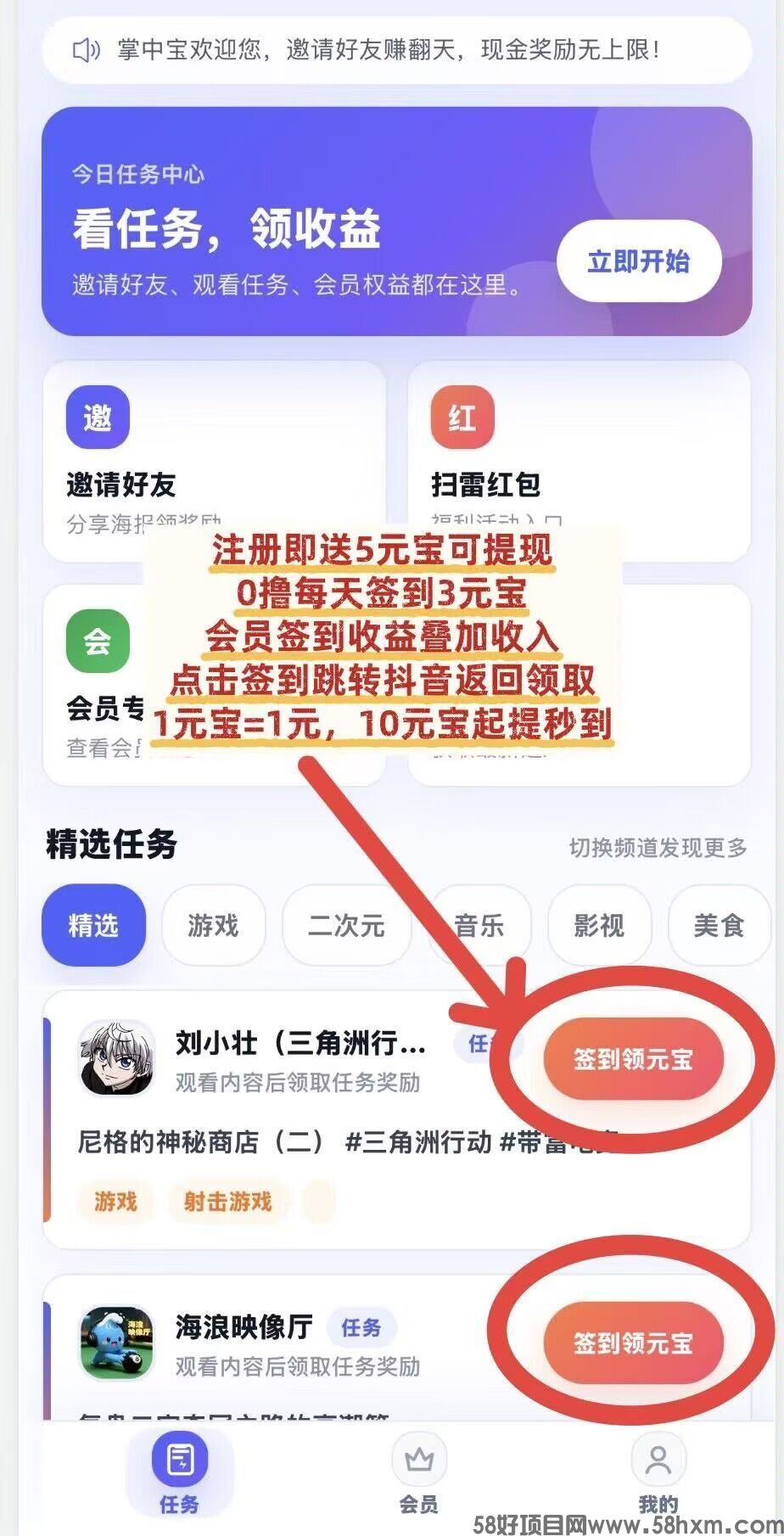Tap the 立即开始 button
This screenshot has height=1536, width=784.
[x=639, y=261]
